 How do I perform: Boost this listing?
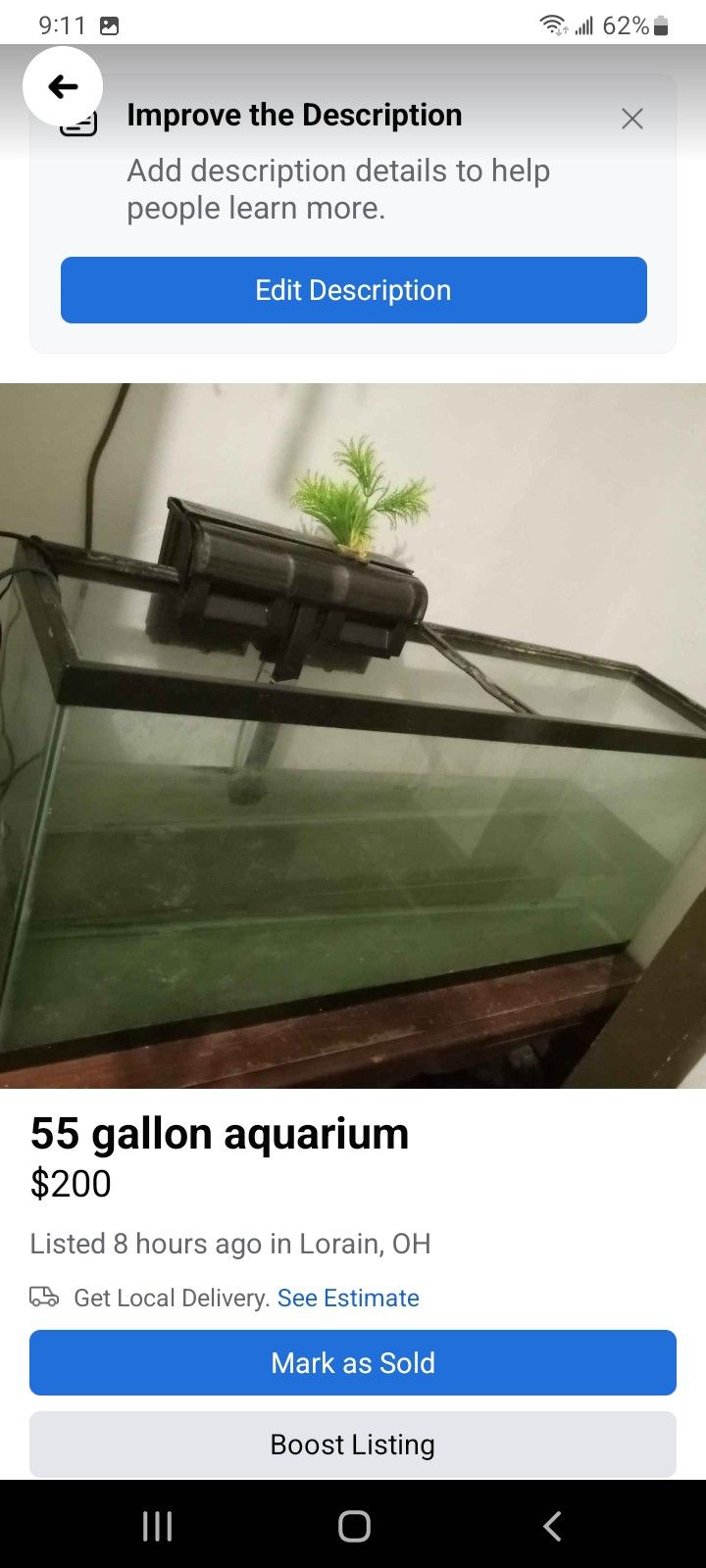pos(353,1444)
